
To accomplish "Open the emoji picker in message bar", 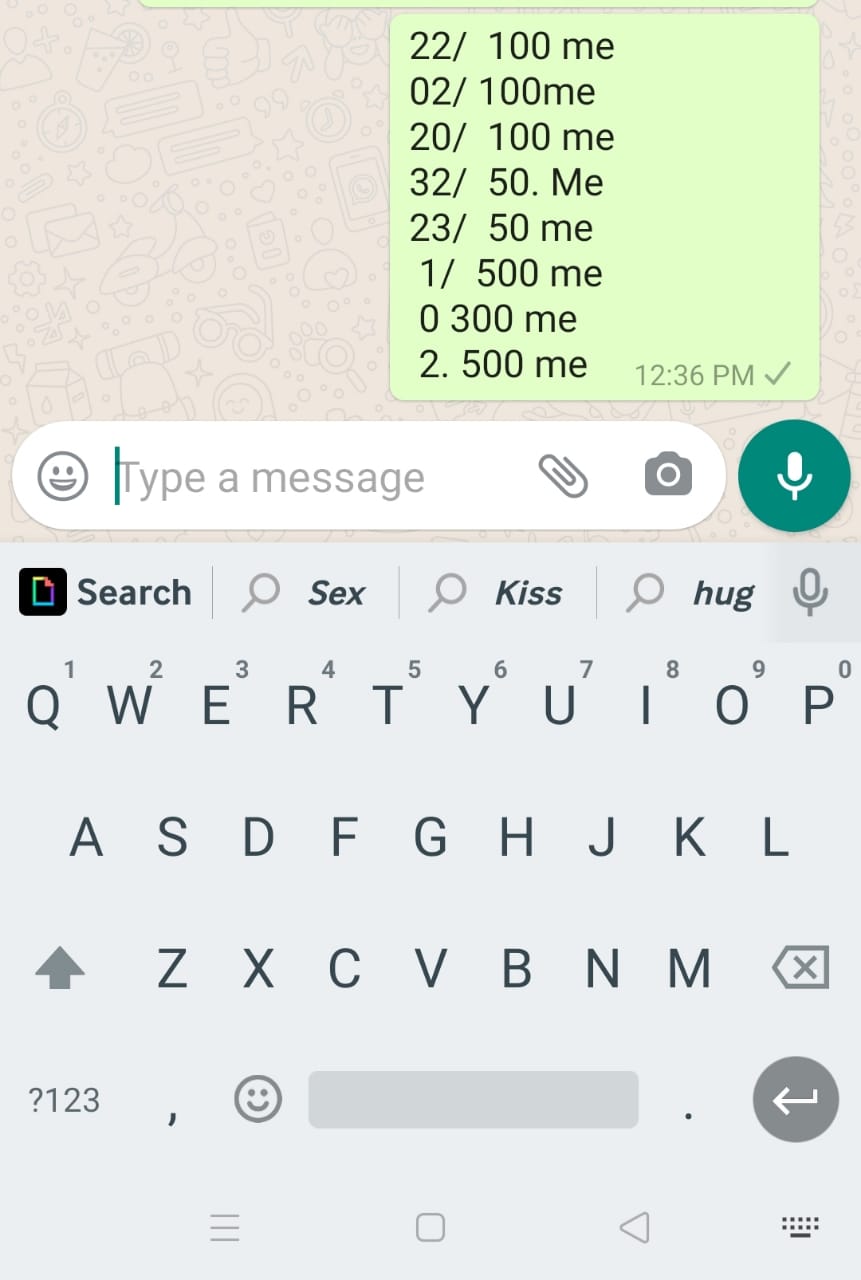I will [63, 476].
